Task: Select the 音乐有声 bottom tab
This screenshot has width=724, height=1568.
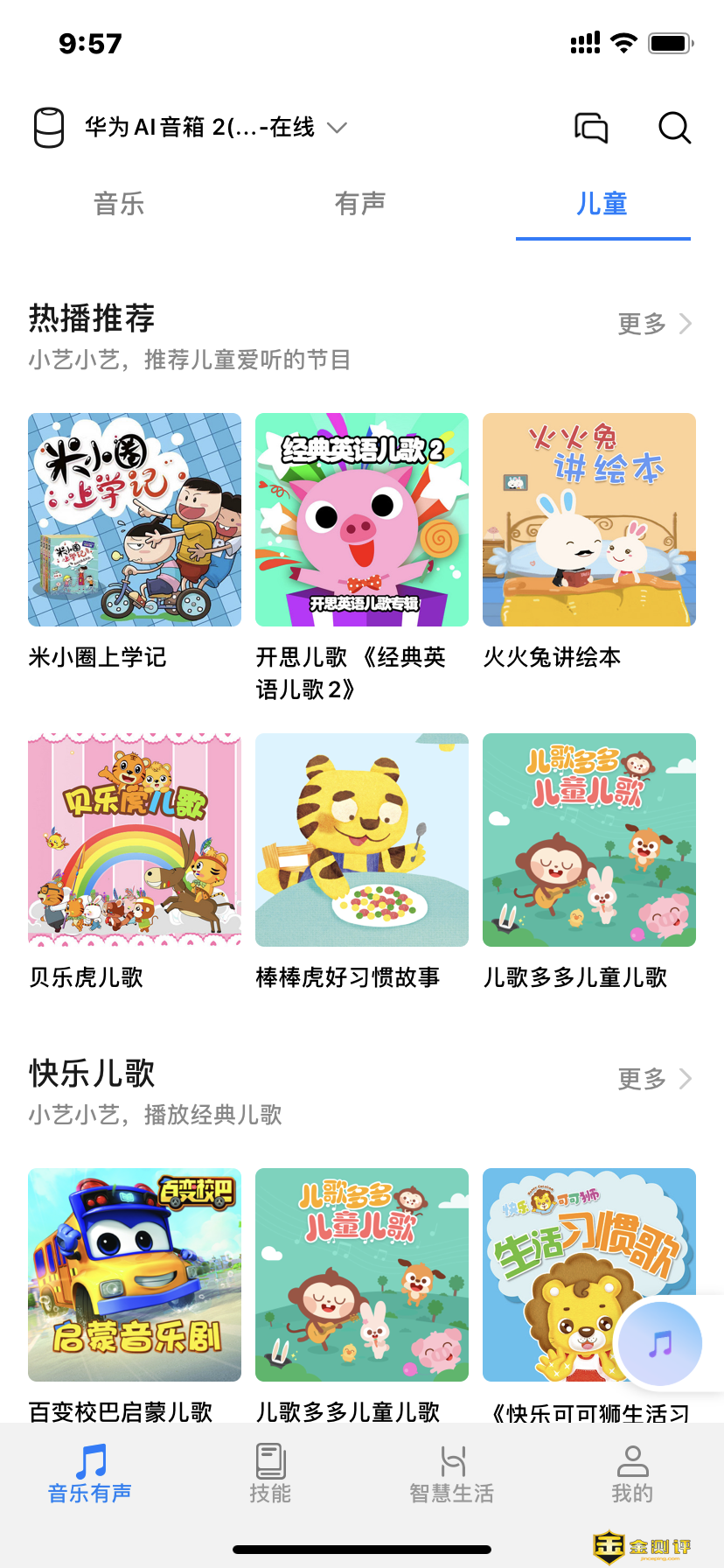Action: click(x=90, y=1474)
